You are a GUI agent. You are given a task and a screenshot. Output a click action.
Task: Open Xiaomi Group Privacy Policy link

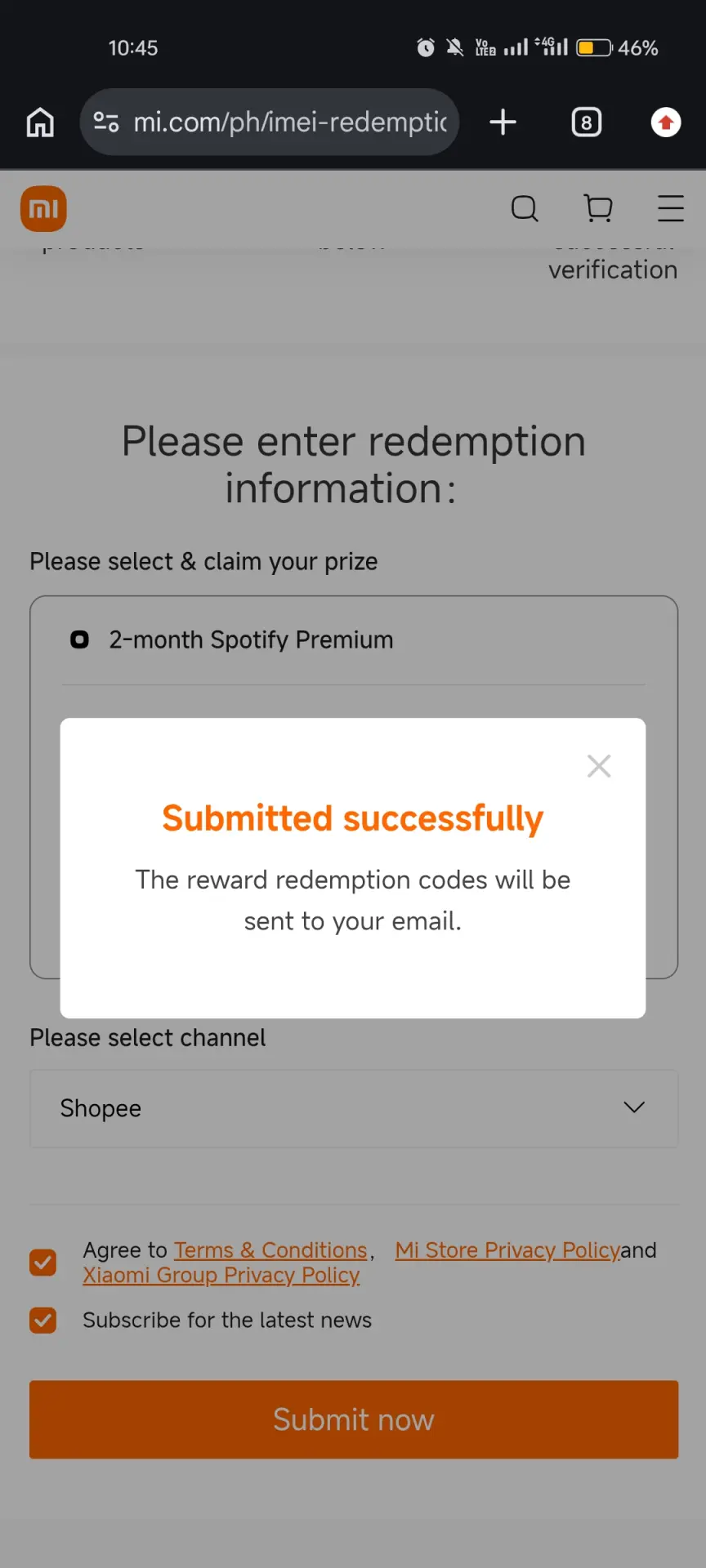point(221,1275)
